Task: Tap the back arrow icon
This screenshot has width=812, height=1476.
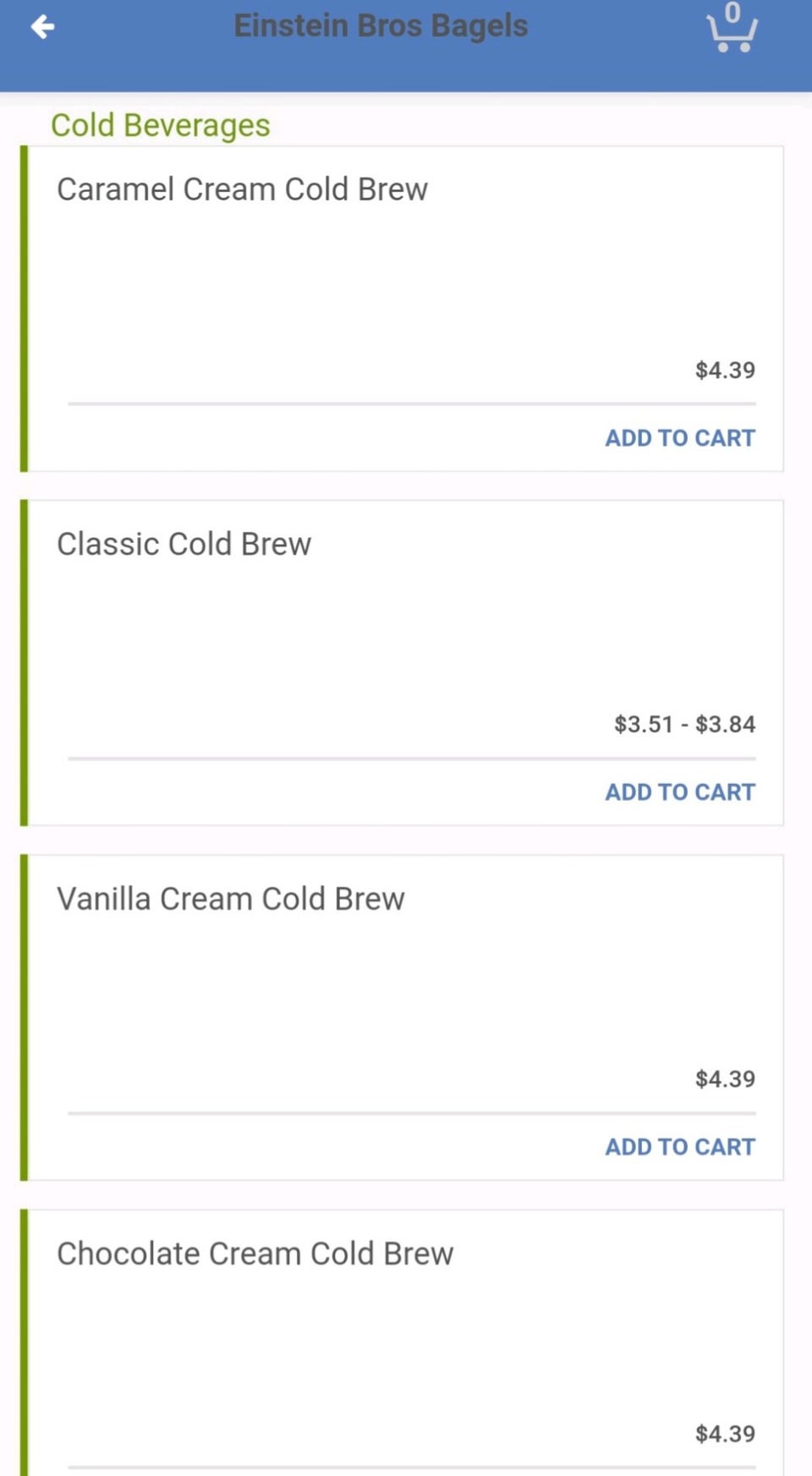Action: click(x=42, y=26)
